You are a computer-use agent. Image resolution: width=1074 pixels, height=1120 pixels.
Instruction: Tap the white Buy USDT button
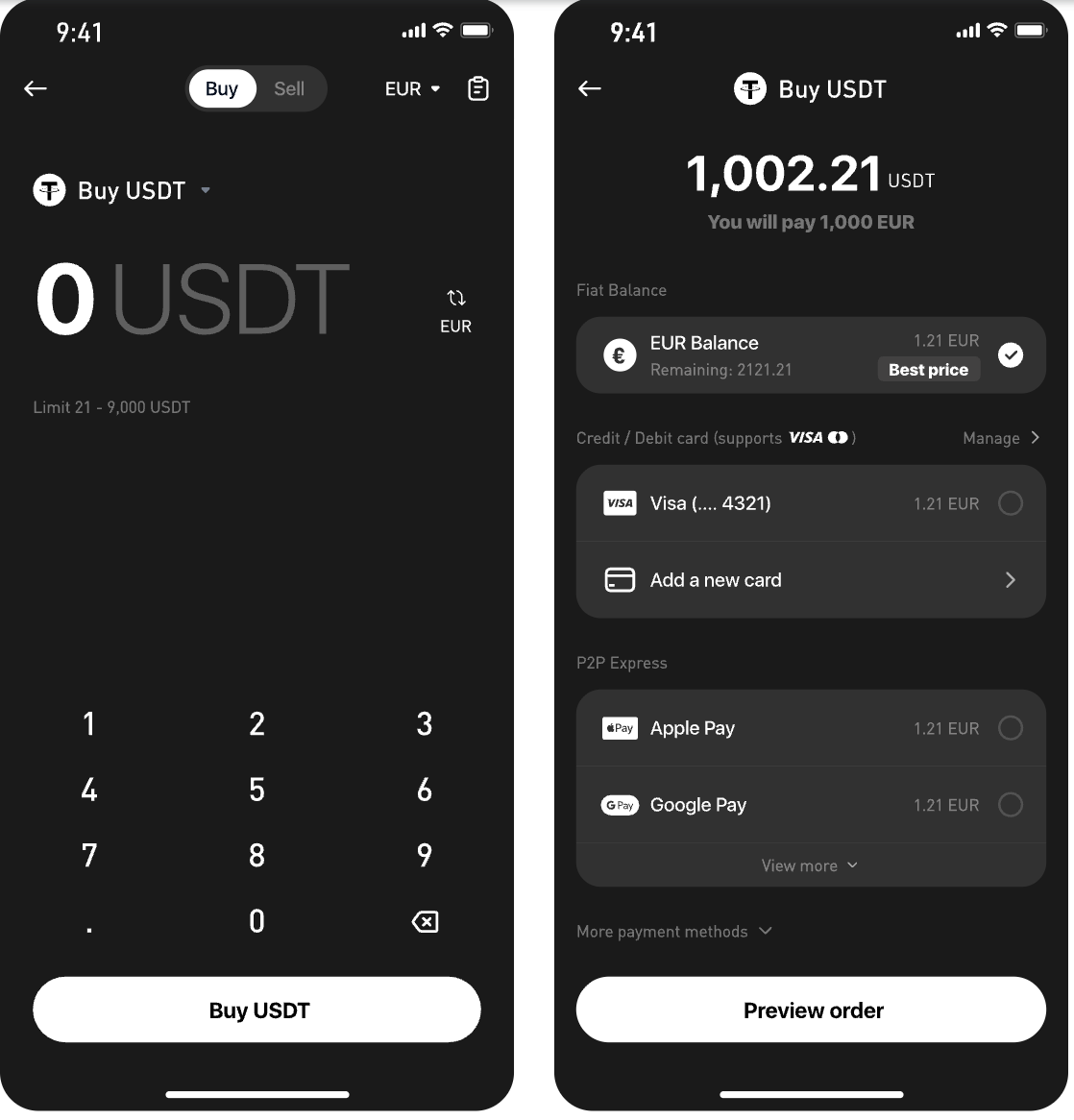tap(256, 1010)
